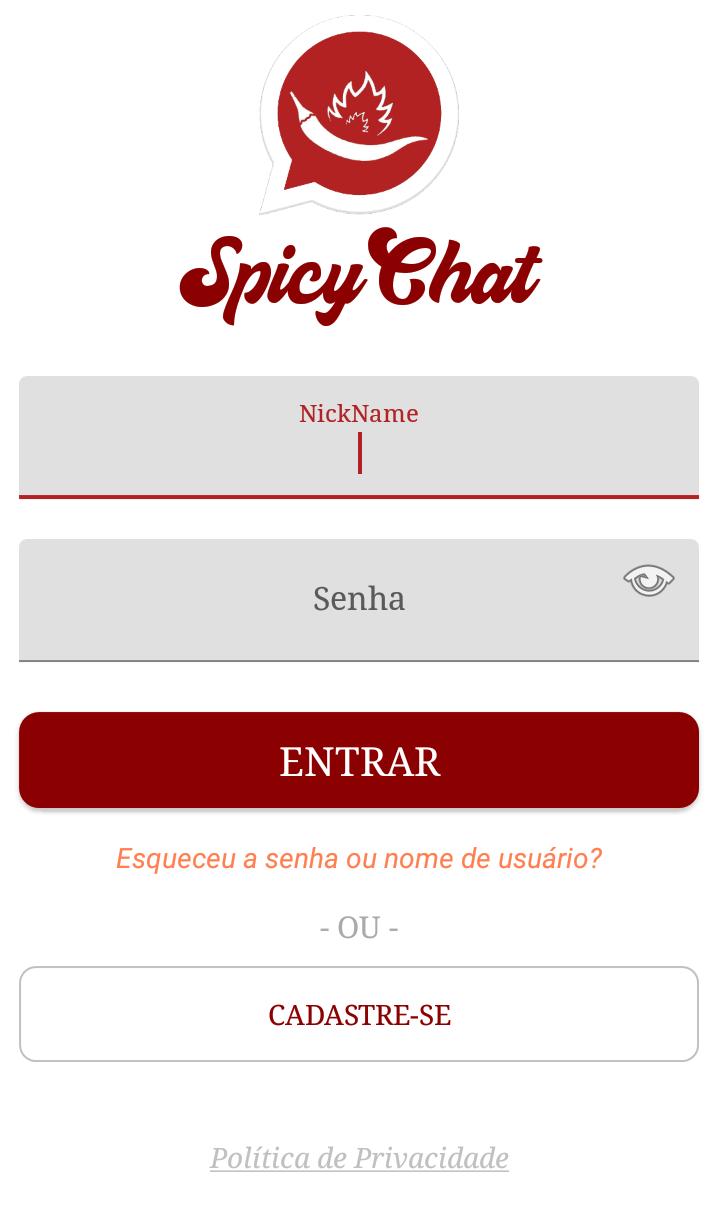The width and height of the screenshot is (719, 1227).
Task: Open the forgot password or username link
Action: point(358,858)
